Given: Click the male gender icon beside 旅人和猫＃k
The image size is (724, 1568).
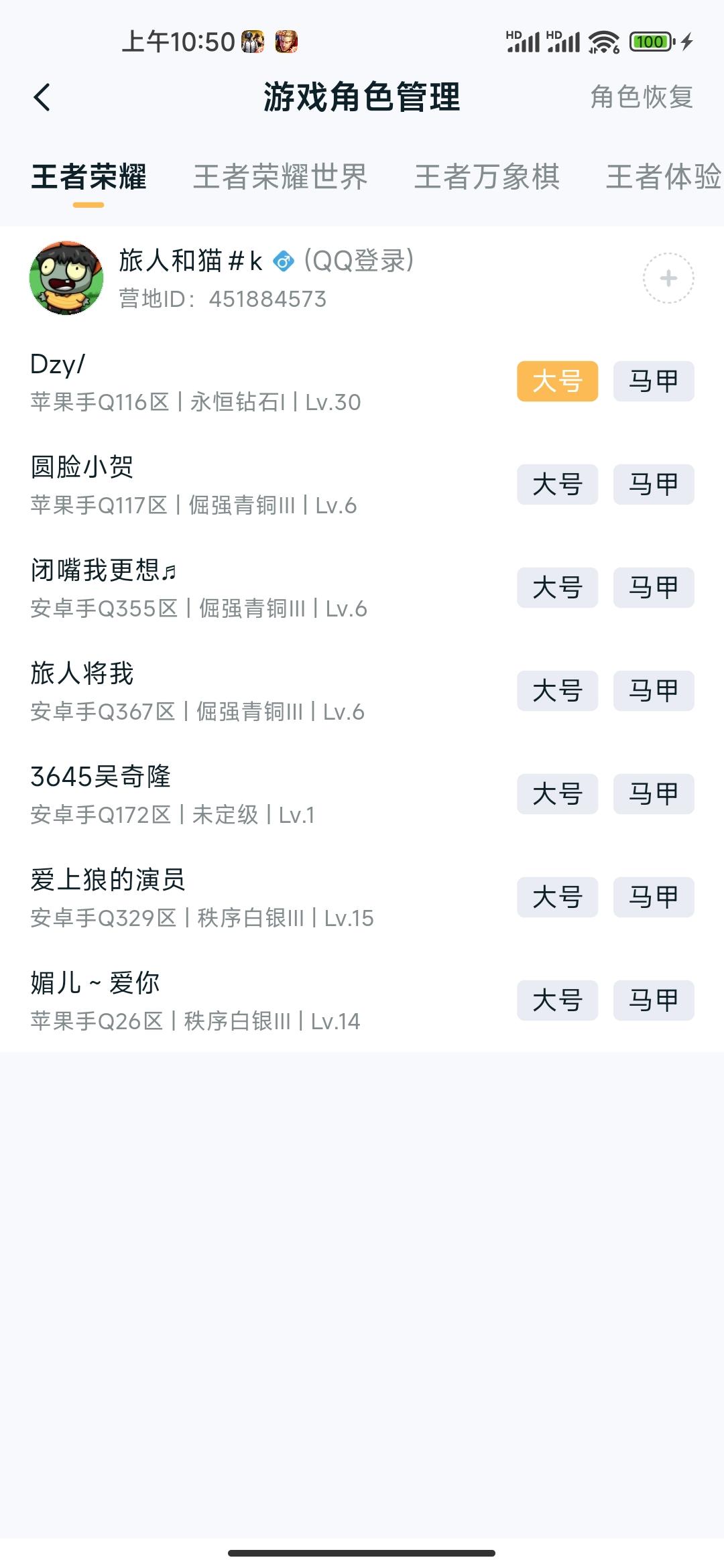Looking at the screenshot, I should pyautogui.click(x=284, y=261).
